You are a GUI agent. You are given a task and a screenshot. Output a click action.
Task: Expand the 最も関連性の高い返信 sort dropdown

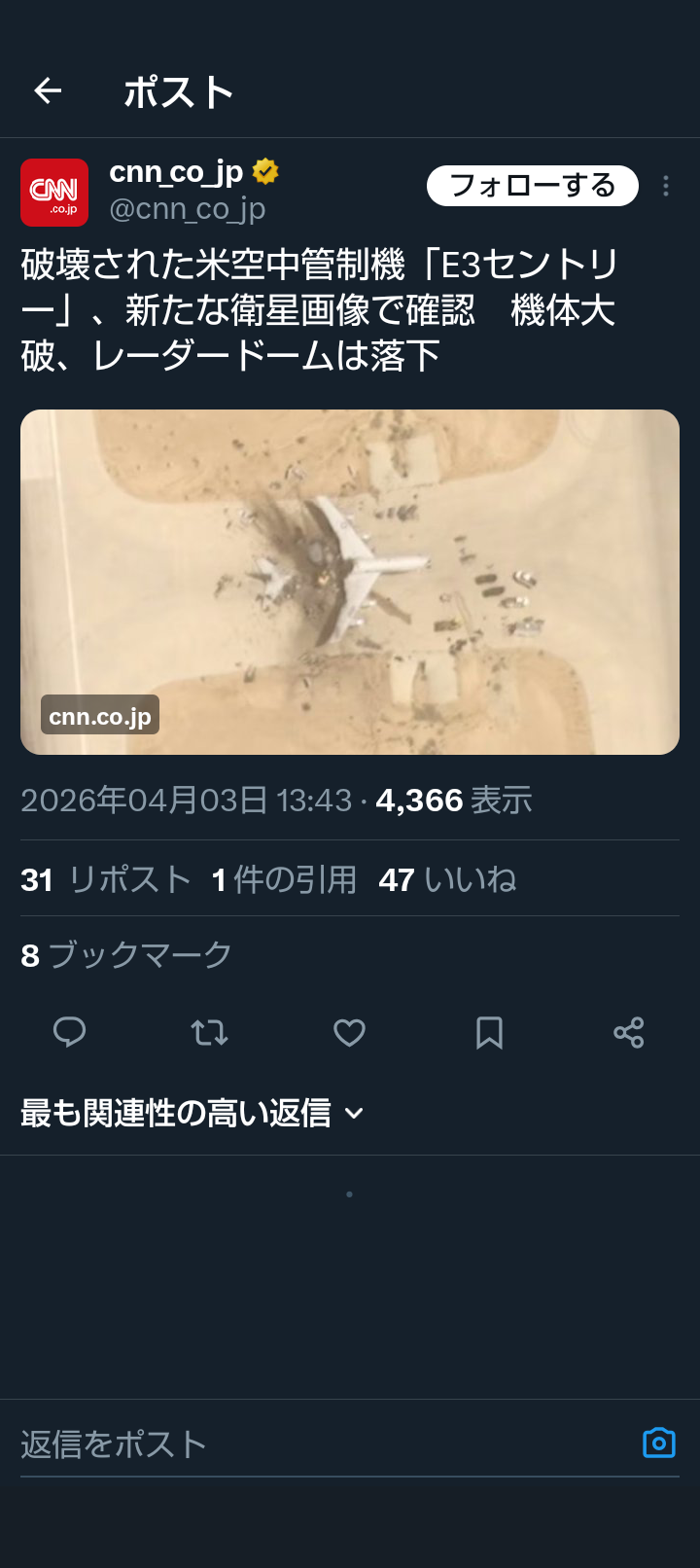pyautogui.click(x=192, y=1113)
